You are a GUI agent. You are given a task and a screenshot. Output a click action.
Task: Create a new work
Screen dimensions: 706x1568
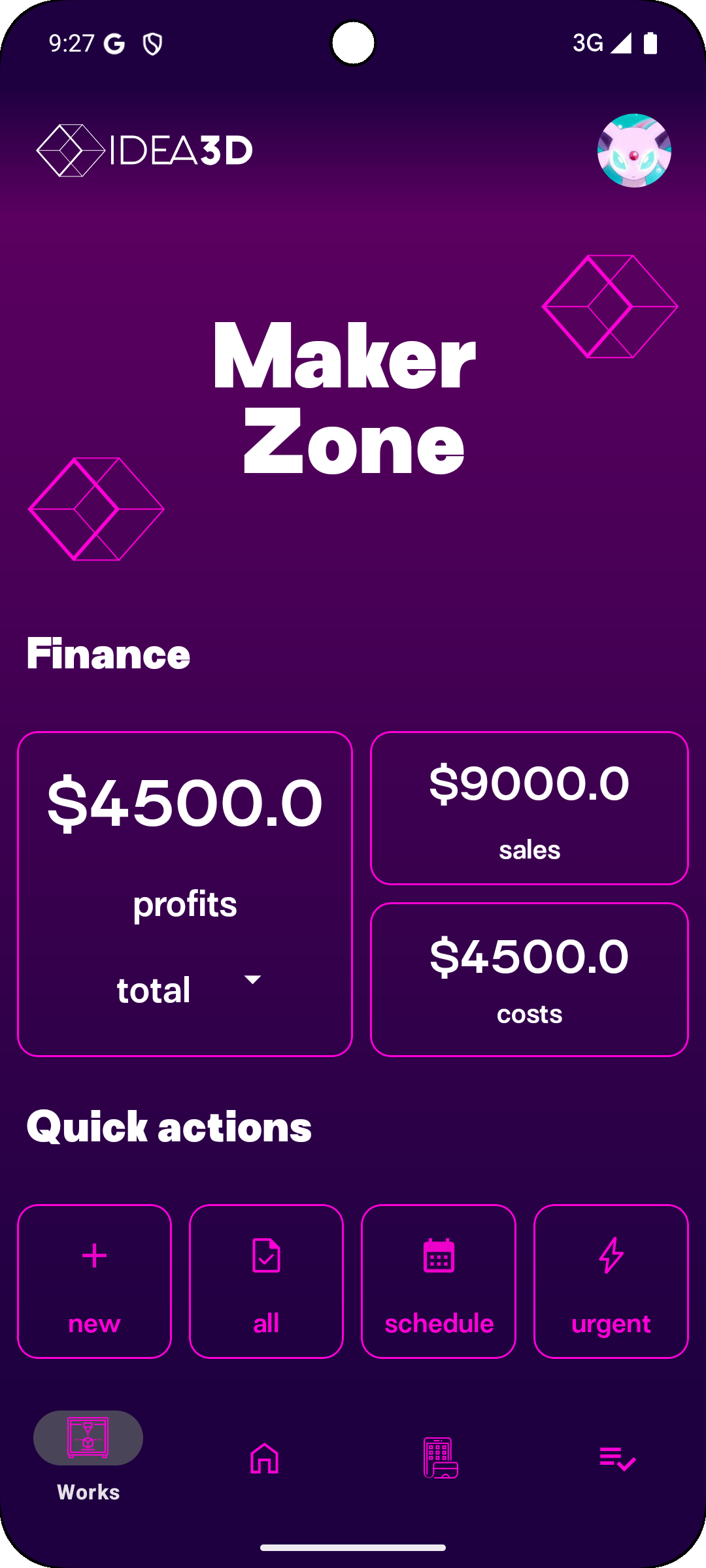coord(94,1281)
